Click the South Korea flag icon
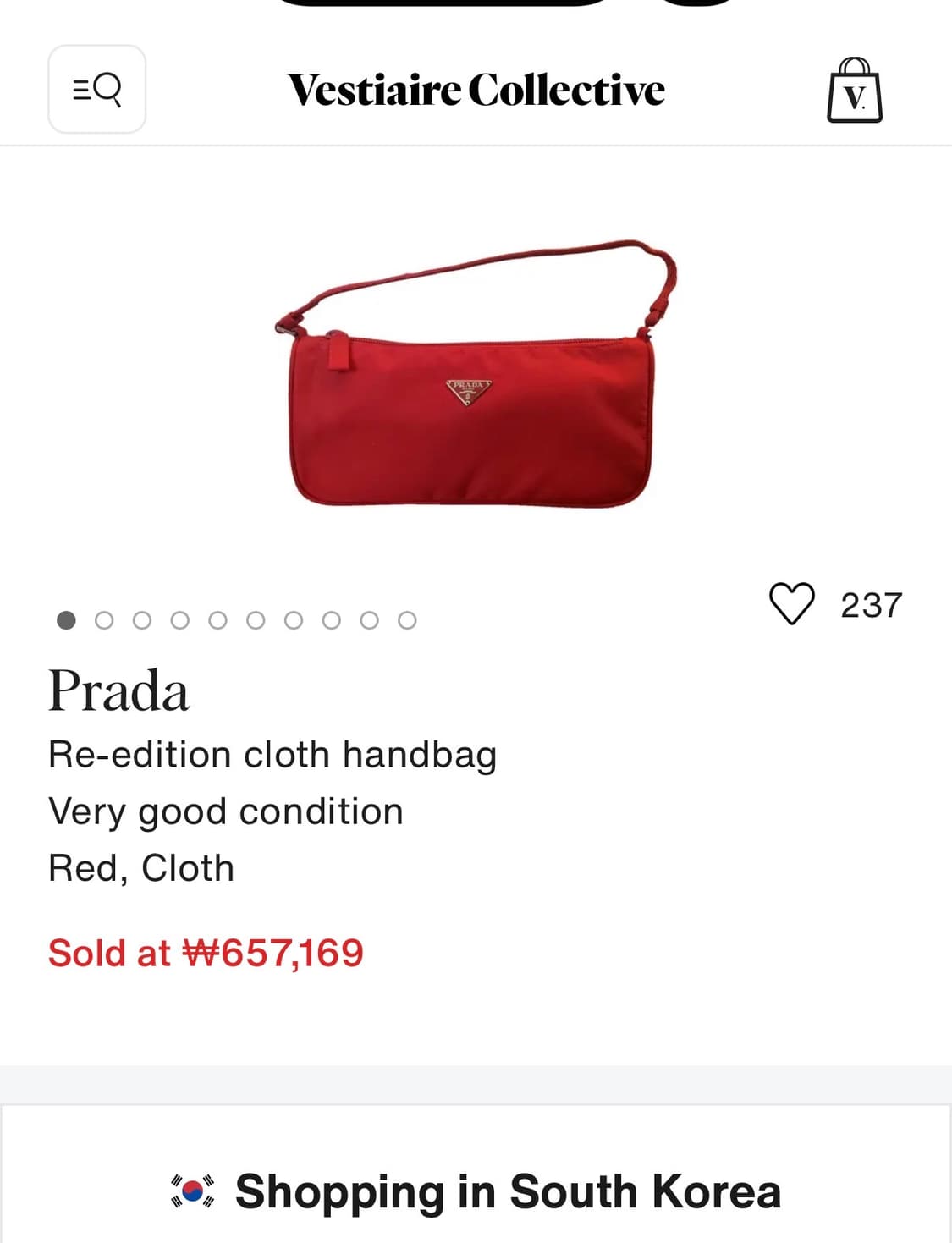Screen dimensions: 952x1243 190,1193
